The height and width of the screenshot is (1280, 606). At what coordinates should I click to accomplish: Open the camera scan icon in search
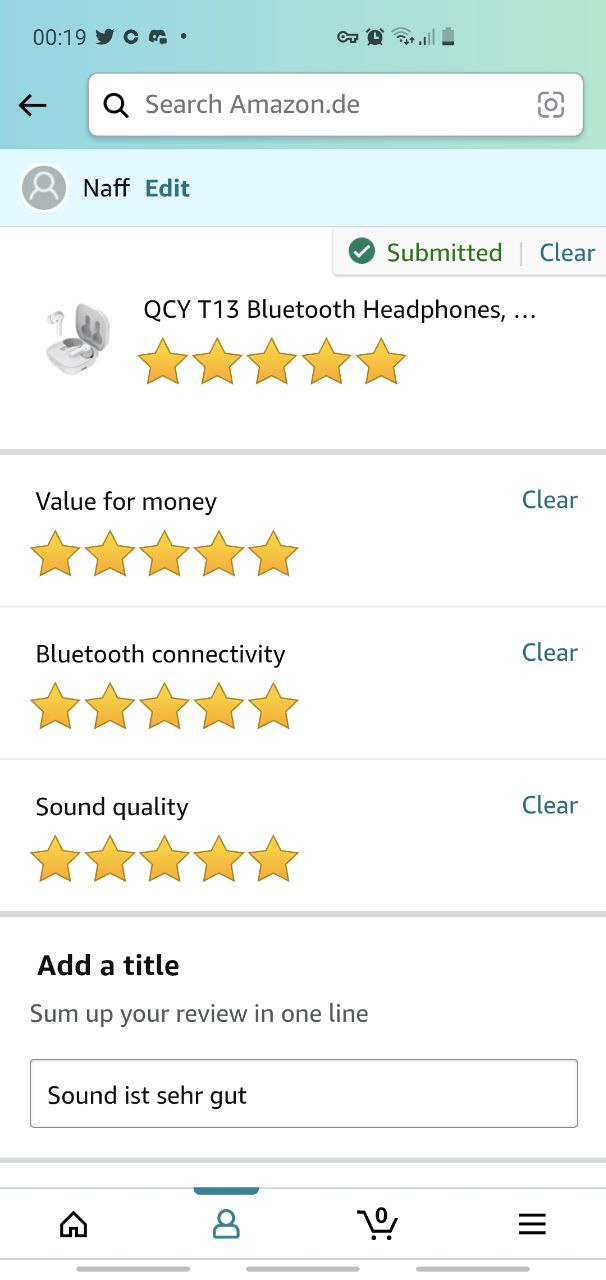point(551,105)
